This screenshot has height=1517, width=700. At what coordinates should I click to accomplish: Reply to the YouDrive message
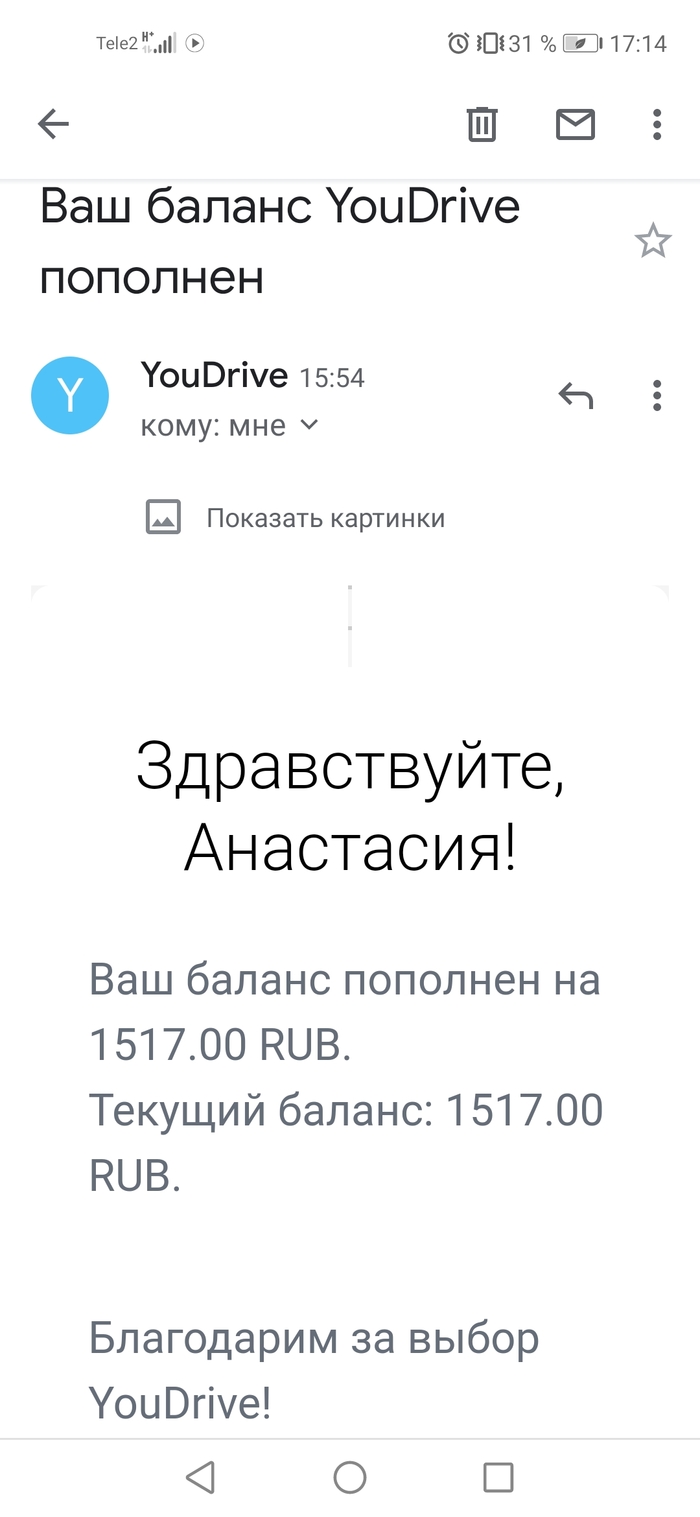tap(575, 396)
